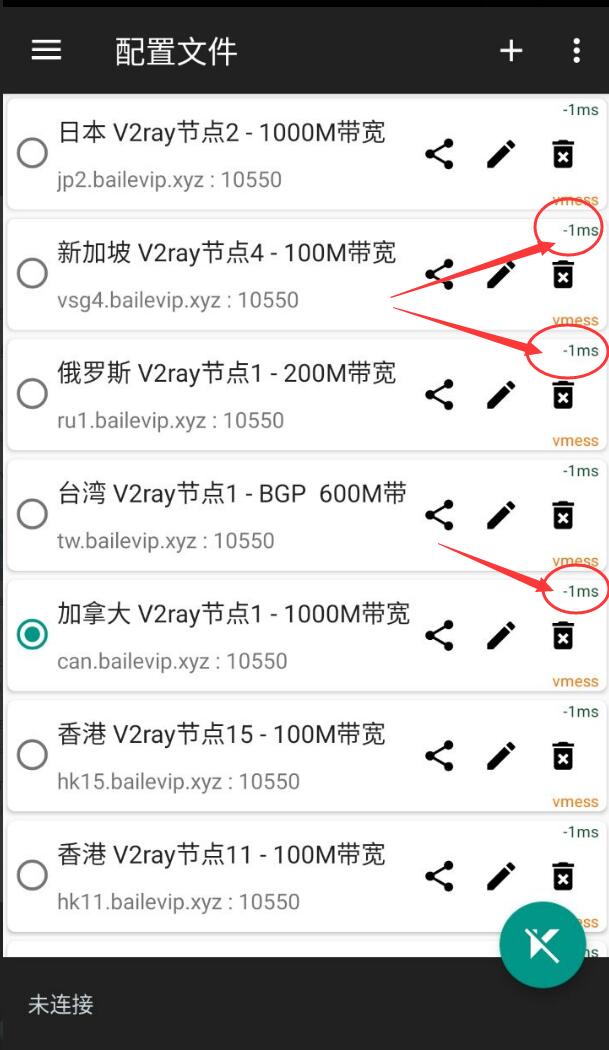
Task: Add a new config with plus icon
Action: [511, 51]
